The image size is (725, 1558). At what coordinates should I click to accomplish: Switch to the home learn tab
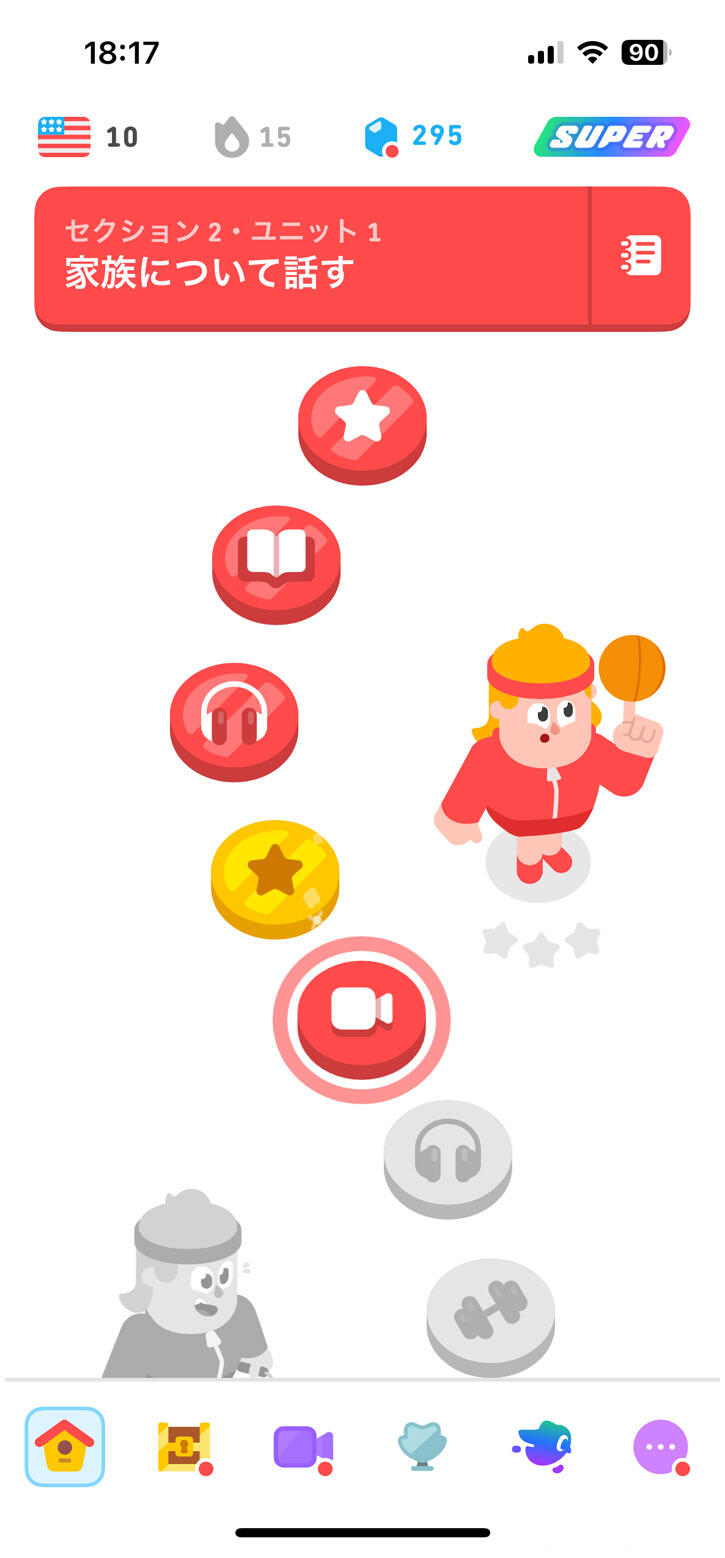pos(65,1446)
